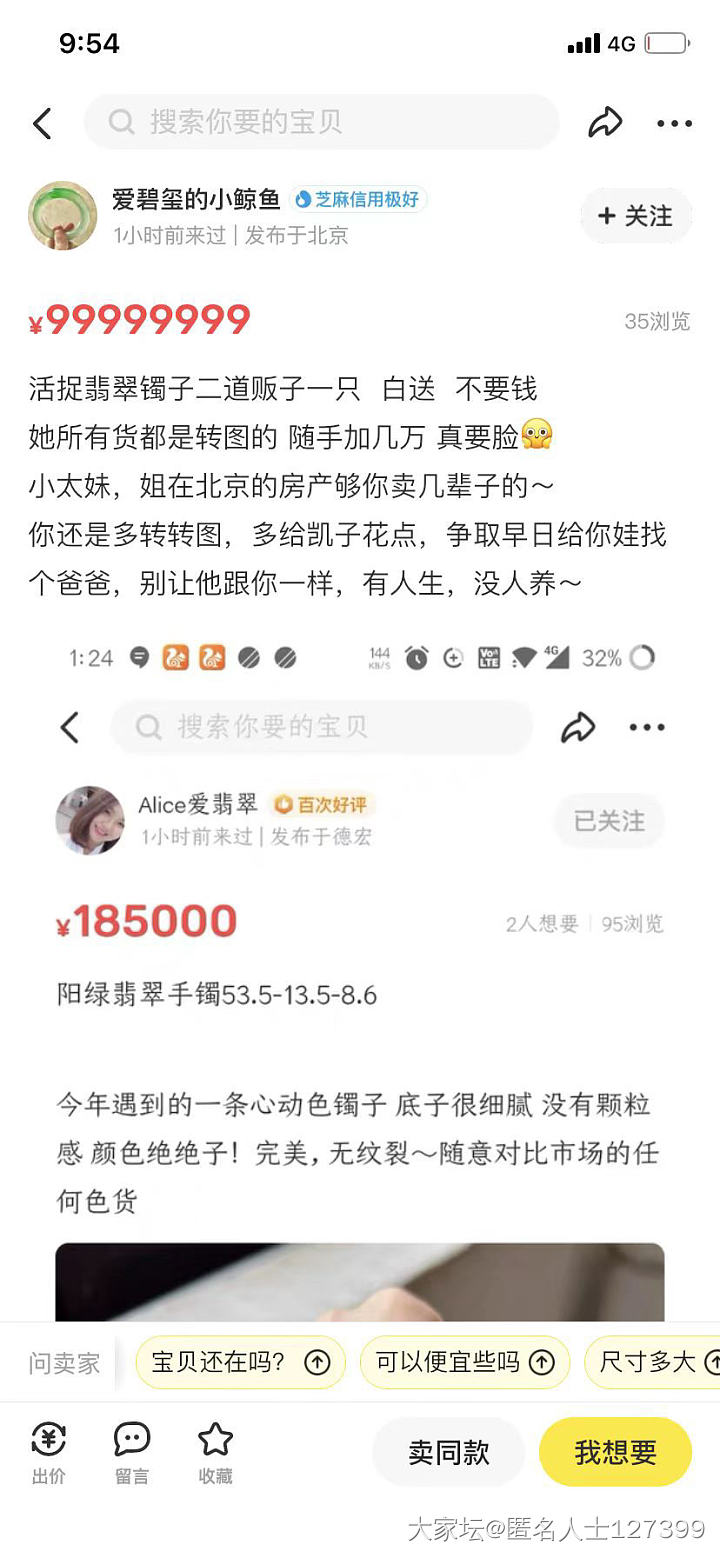Select the 尺寸多大 quick question chip
This screenshot has height=1558, width=720.
tap(655, 1362)
